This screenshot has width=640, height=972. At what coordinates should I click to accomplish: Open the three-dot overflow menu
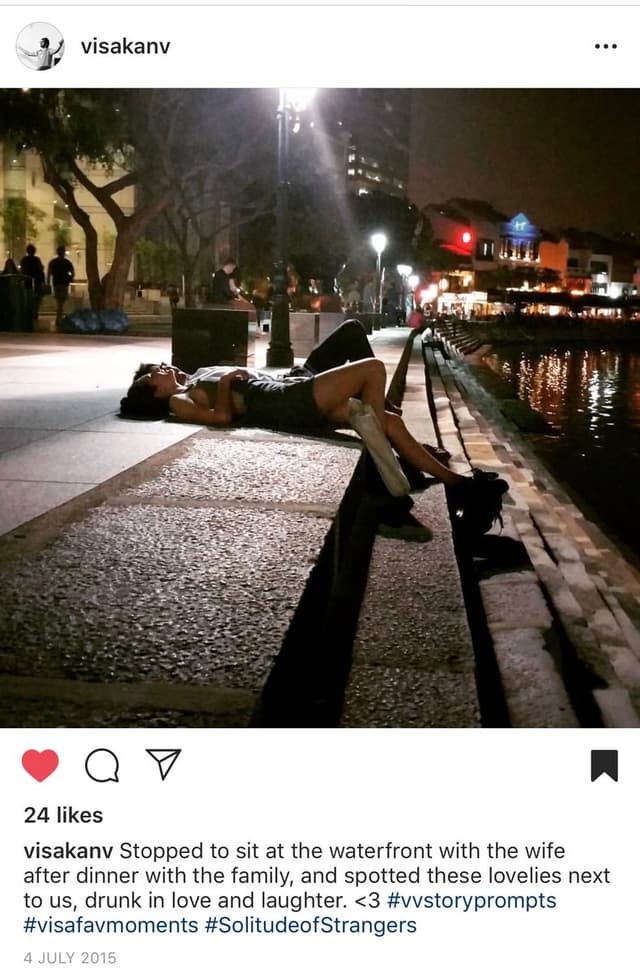(605, 46)
